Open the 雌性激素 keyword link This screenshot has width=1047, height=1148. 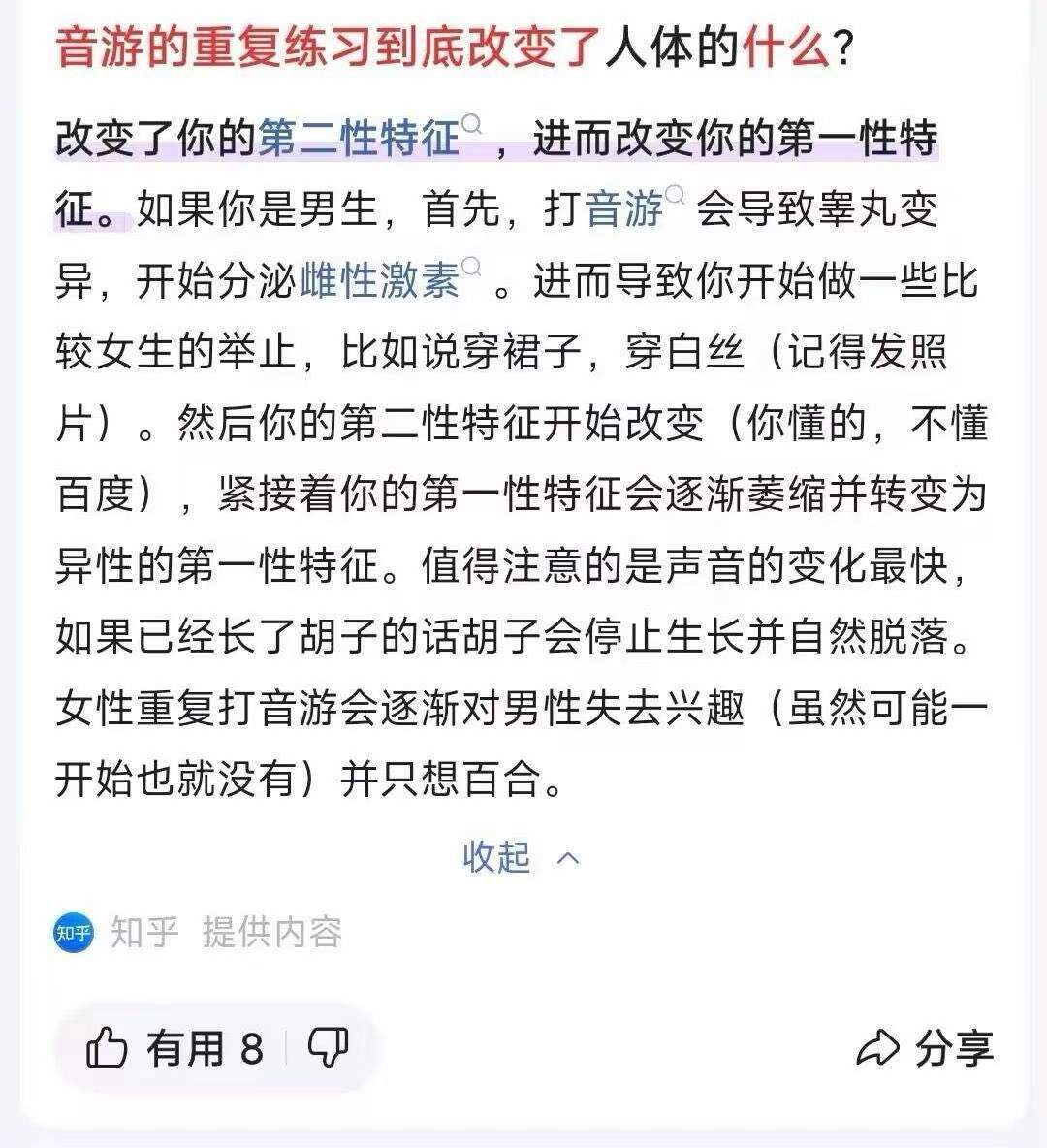click(390, 279)
